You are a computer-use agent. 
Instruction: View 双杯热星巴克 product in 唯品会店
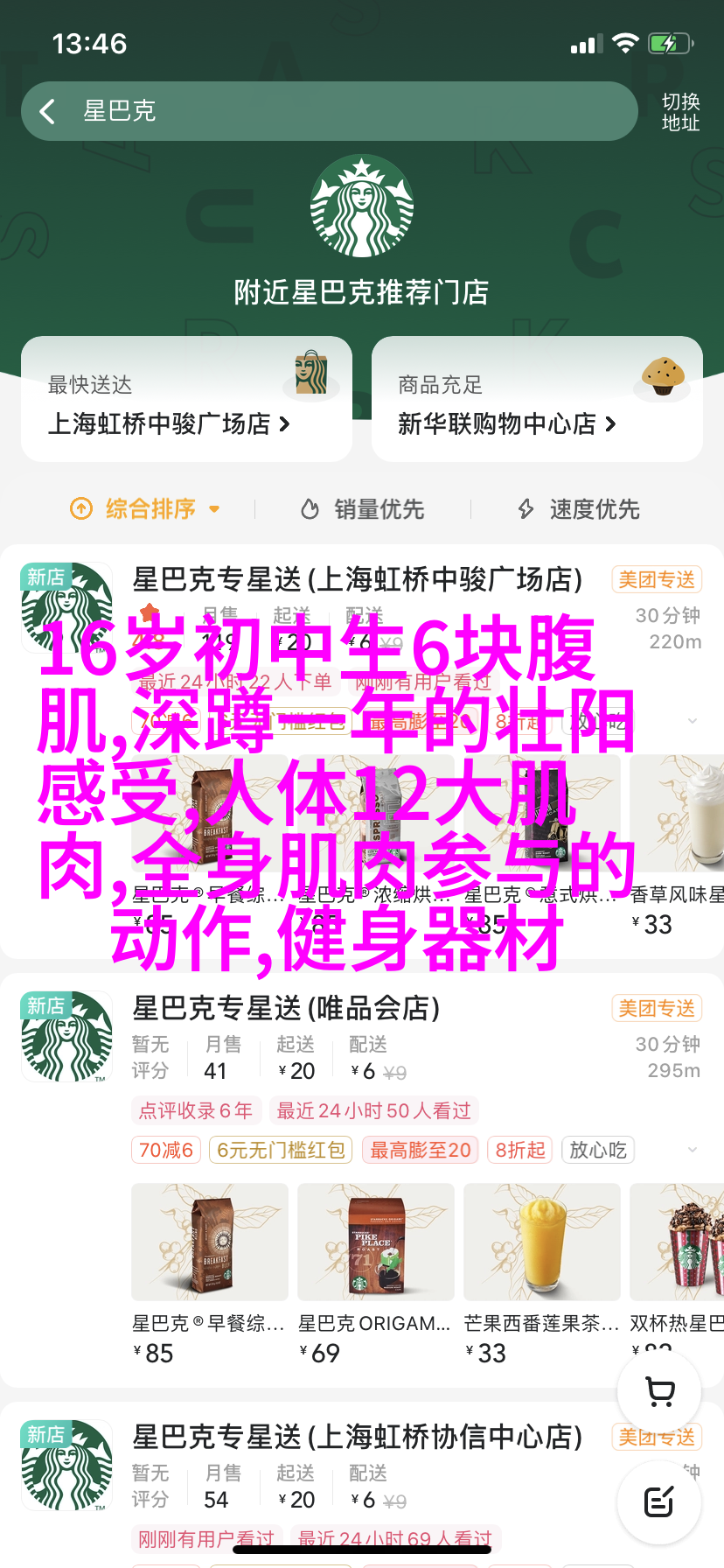[678, 1242]
